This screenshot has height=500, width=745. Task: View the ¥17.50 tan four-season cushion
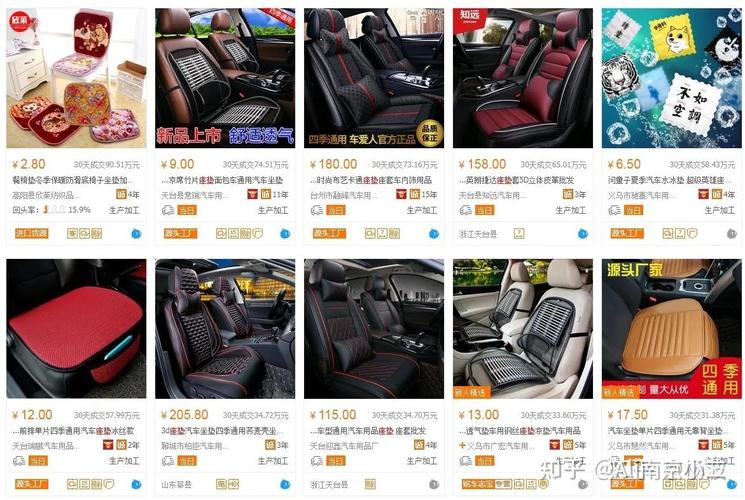point(671,328)
